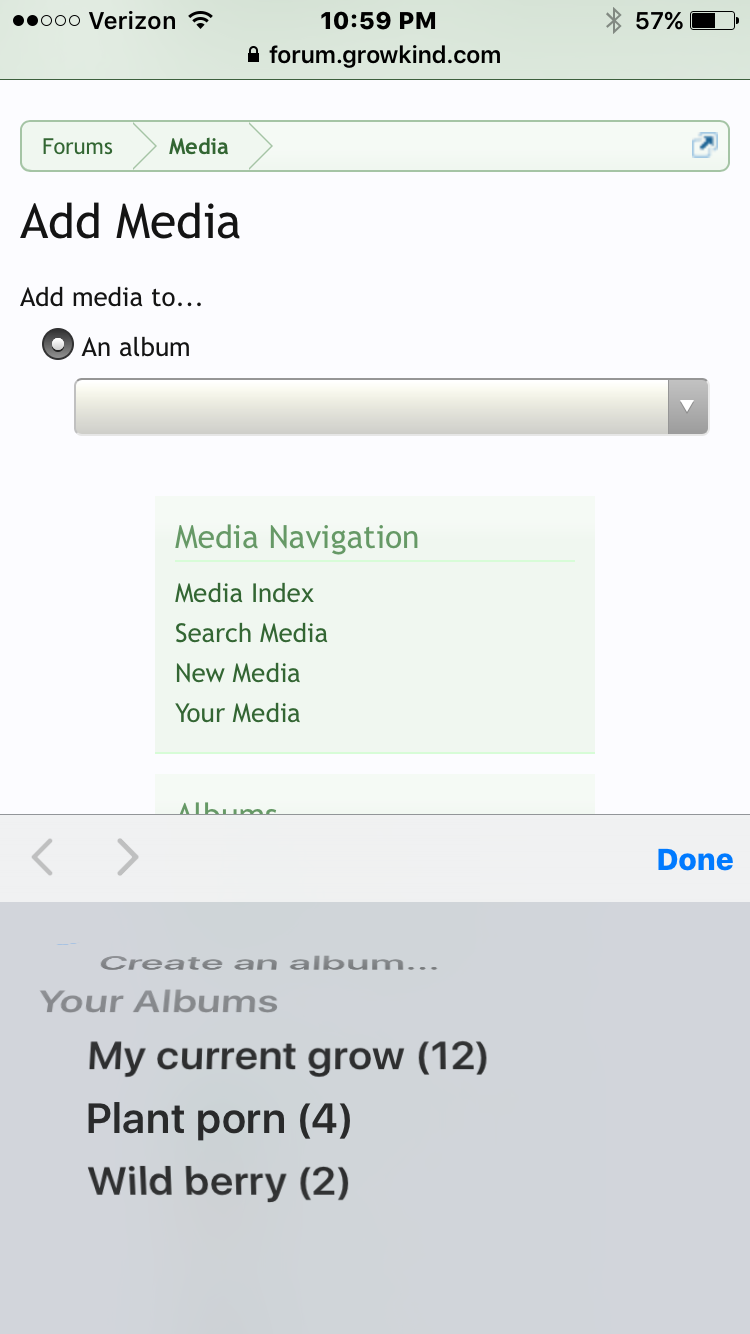Open the Media breadcrumb link
The image size is (750, 1334).
coord(198,146)
